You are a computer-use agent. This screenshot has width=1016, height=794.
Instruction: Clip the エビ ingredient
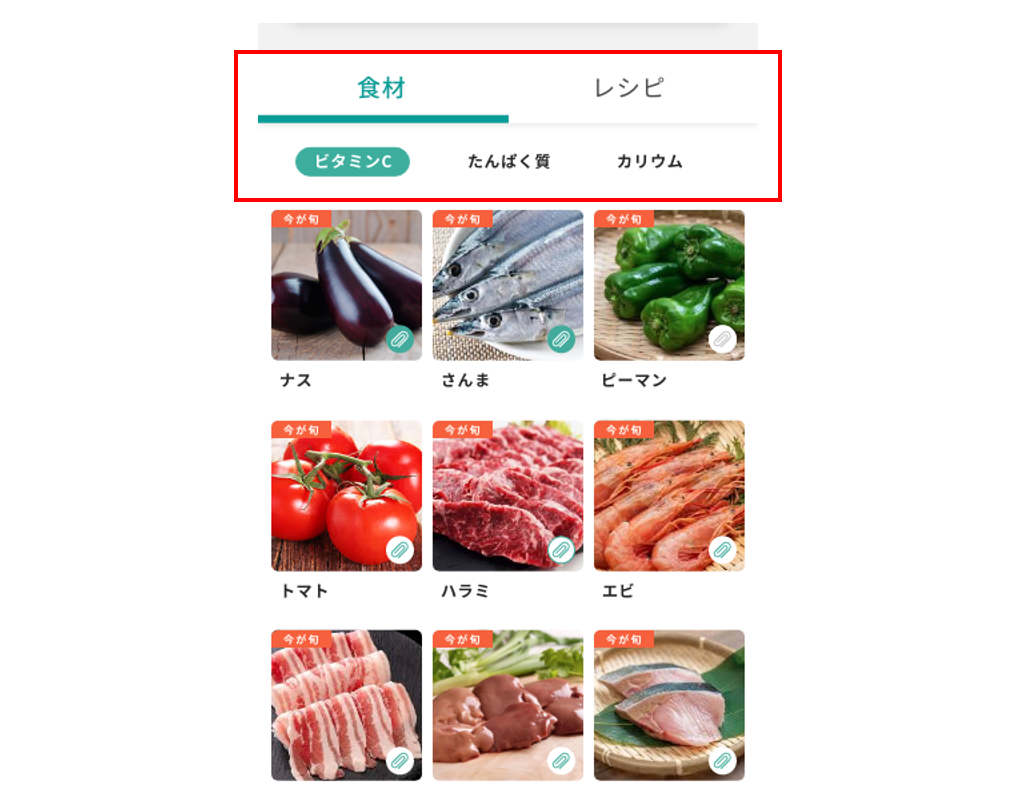click(722, 549)
